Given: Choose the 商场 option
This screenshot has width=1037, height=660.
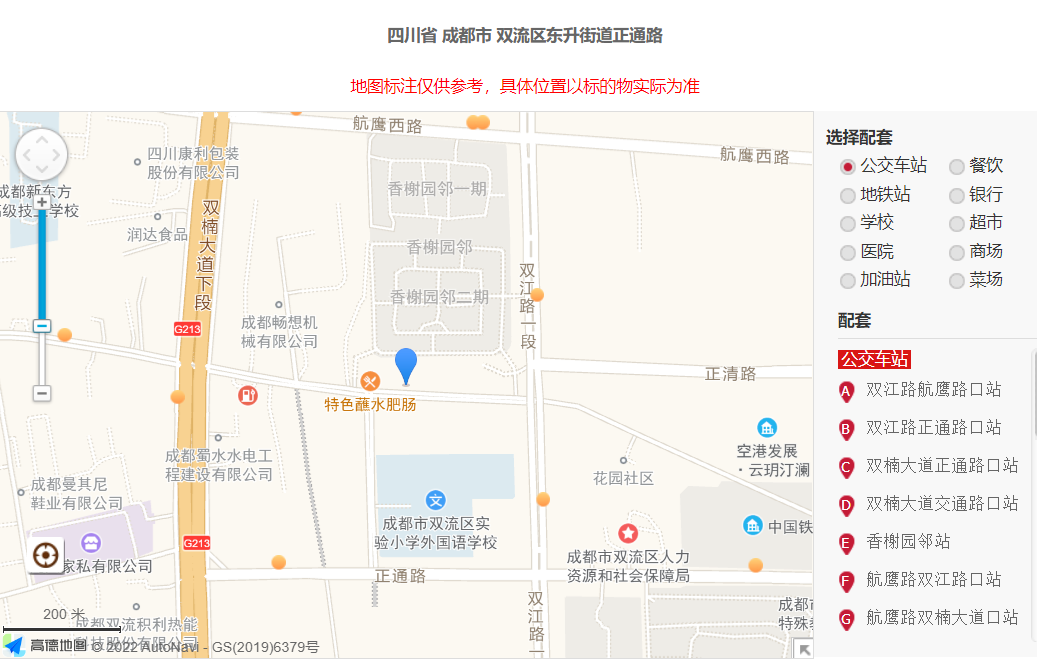Looking at the screenshot, I should click(957, 253).
